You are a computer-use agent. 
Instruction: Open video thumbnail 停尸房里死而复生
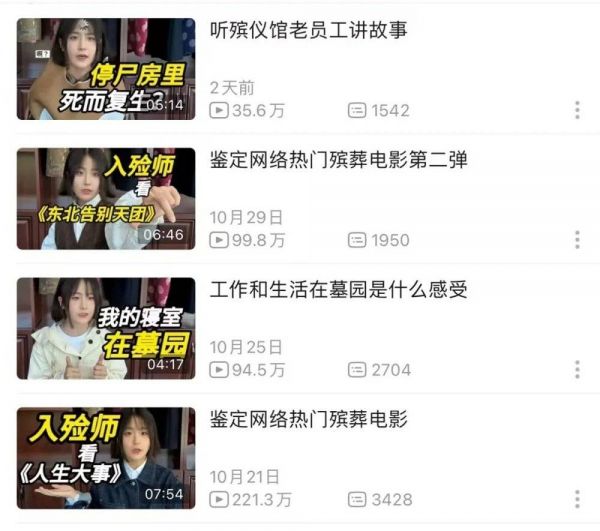106,69
